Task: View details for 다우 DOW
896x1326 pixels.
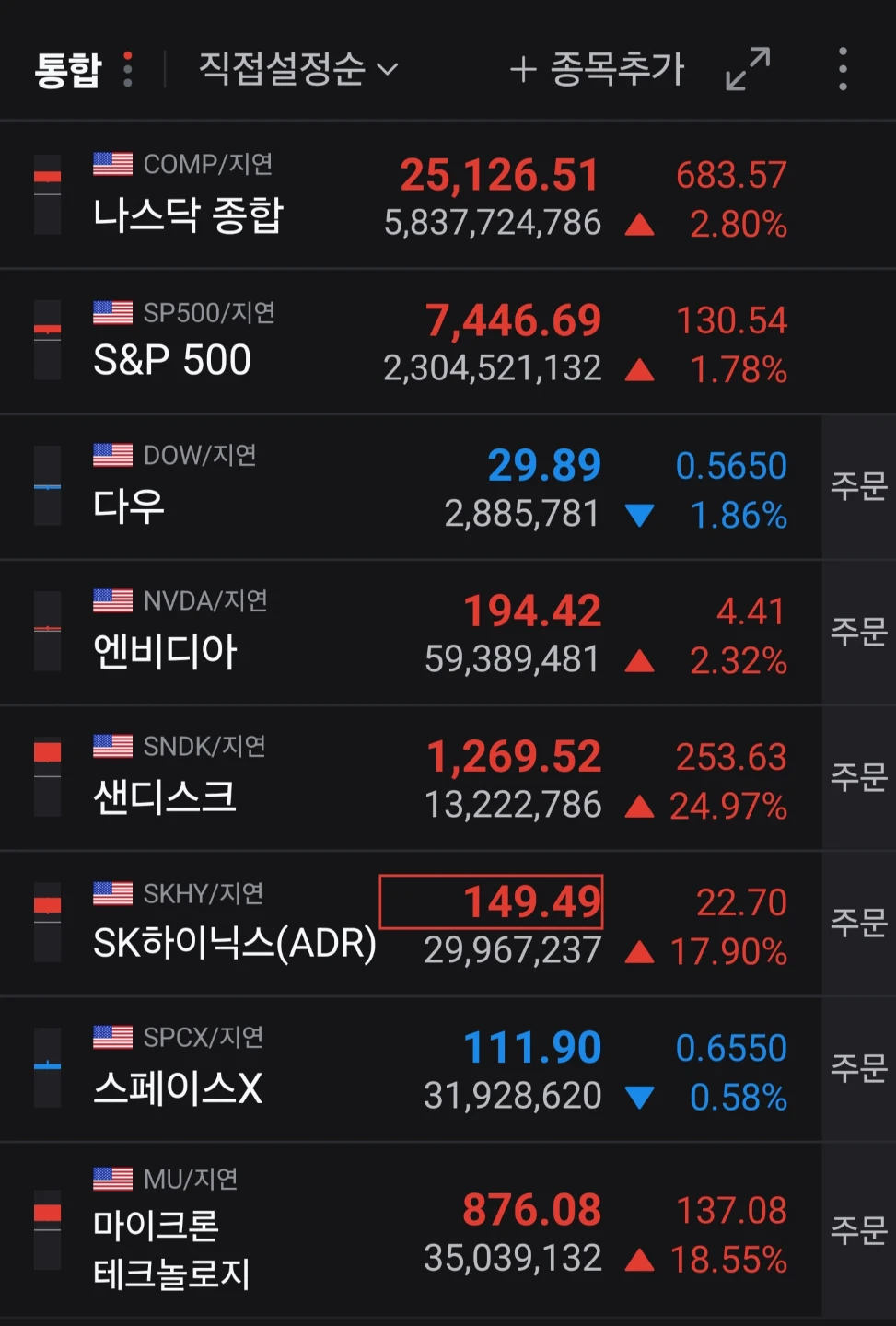Action: pyautogui.click(x=411, y=487)
